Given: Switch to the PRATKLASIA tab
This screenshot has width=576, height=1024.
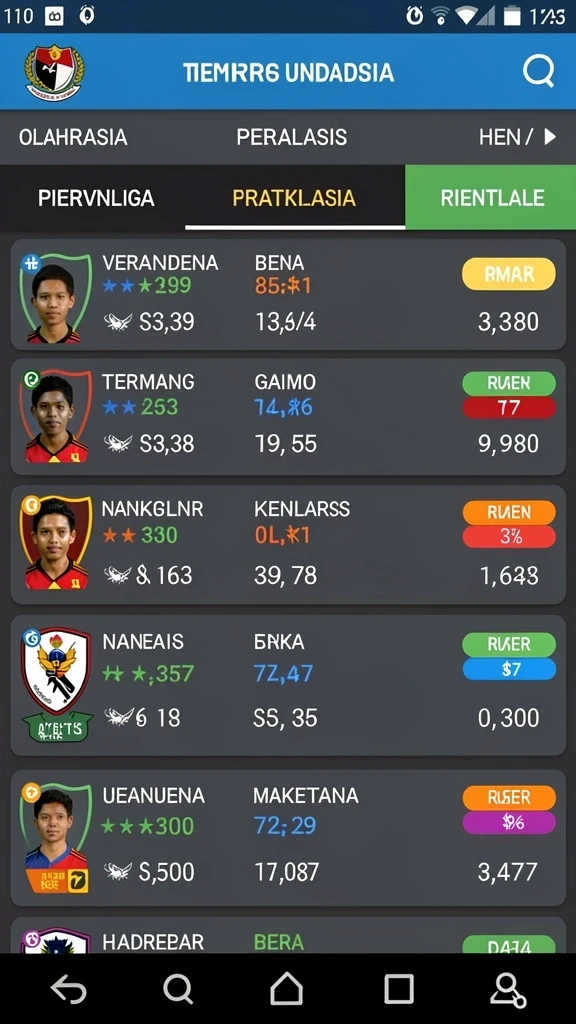Looking at the screenshot, I should pos(295,198).
